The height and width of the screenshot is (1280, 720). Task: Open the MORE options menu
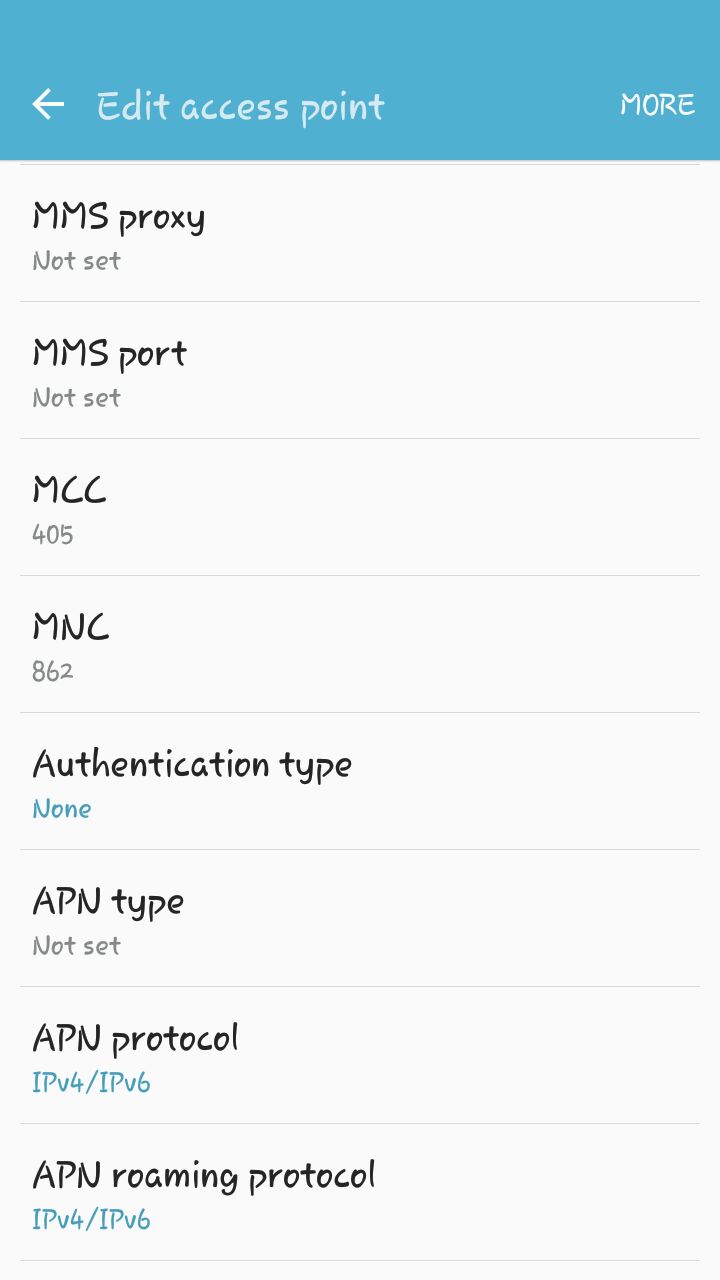click(x=657, y=105)
